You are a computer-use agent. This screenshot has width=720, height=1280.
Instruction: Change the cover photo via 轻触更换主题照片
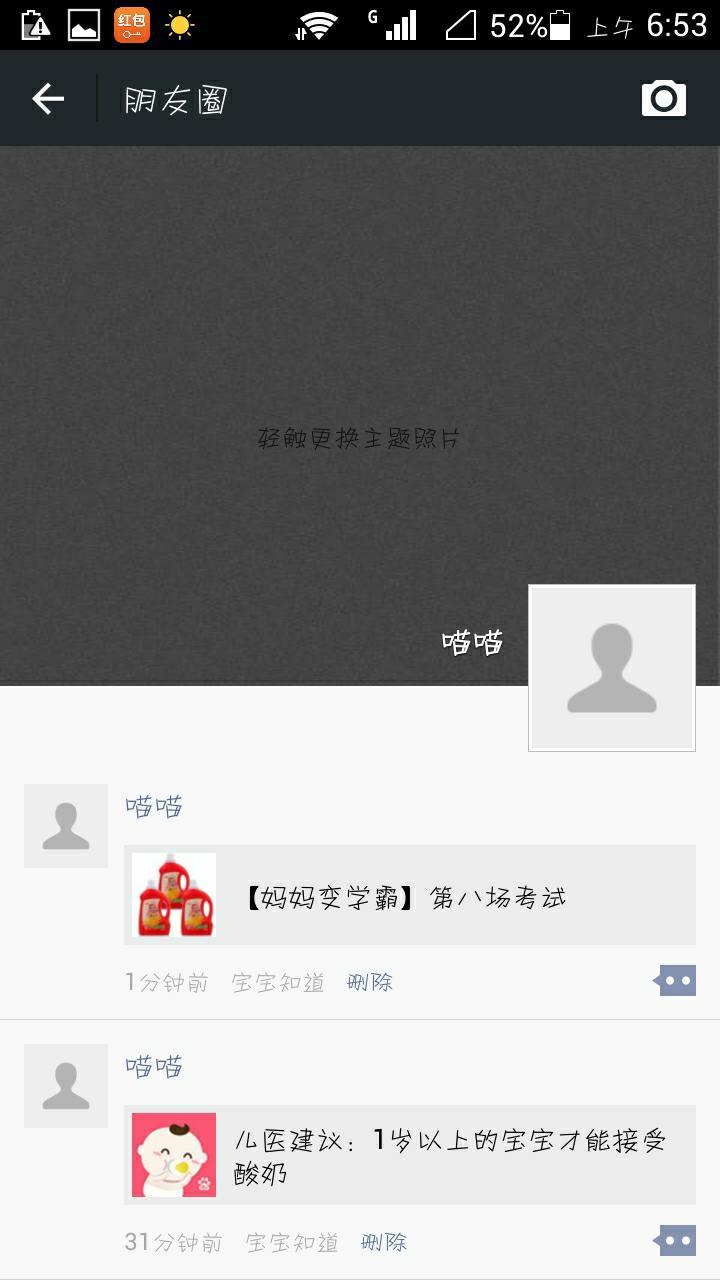[358, 438]
